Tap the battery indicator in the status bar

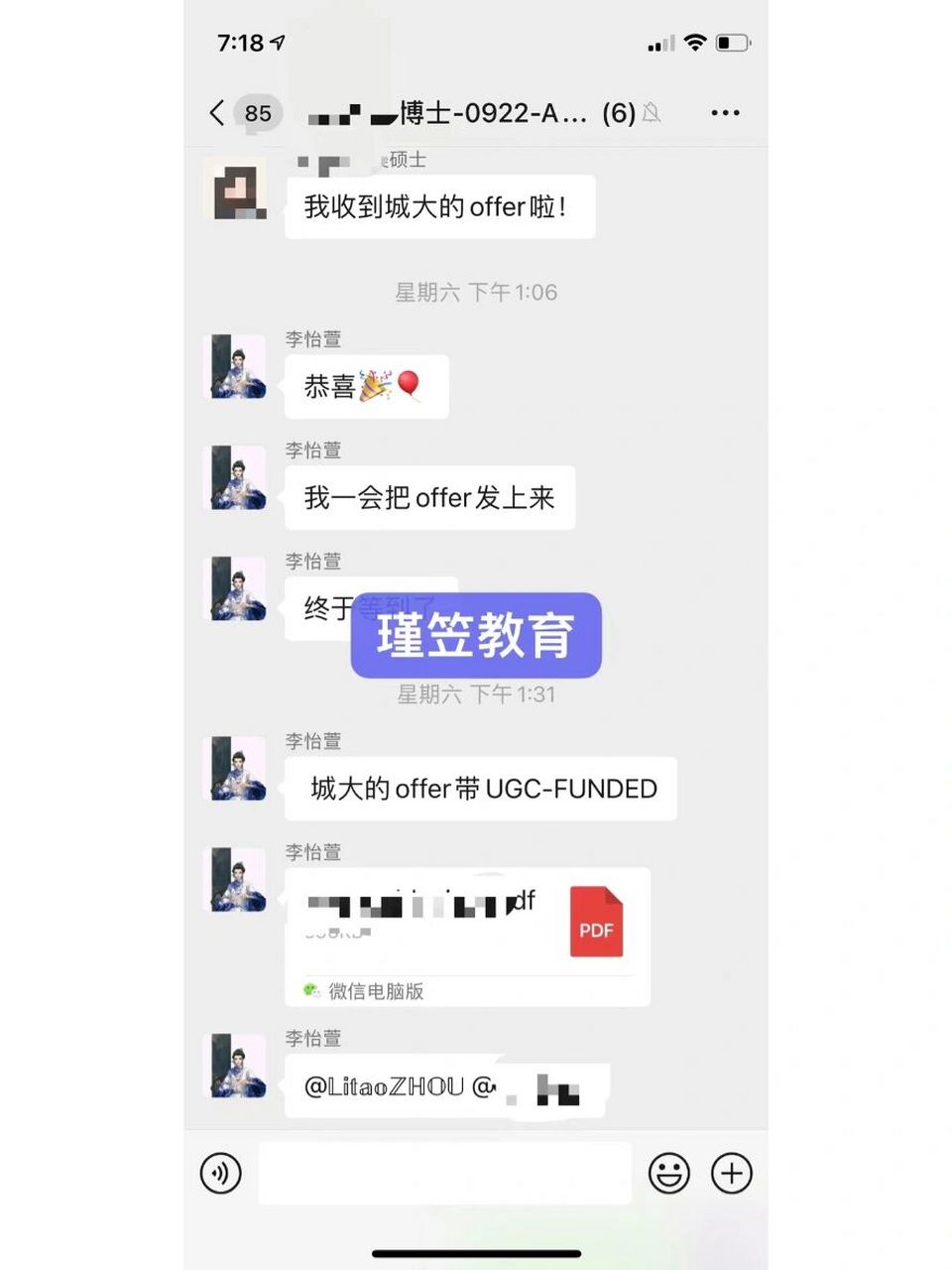click(x=730, y=42)
